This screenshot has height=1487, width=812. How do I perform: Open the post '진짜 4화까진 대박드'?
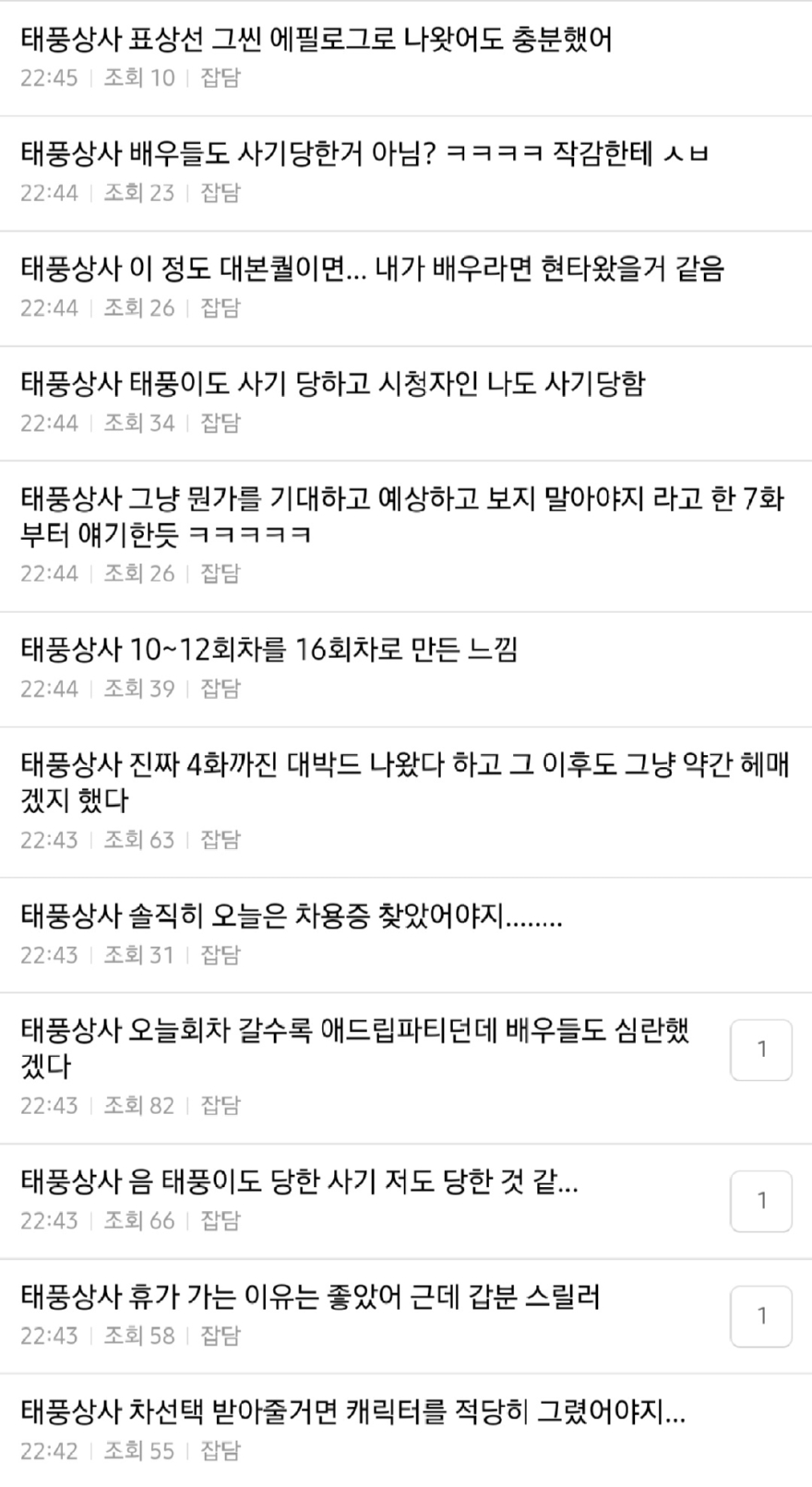404,782
